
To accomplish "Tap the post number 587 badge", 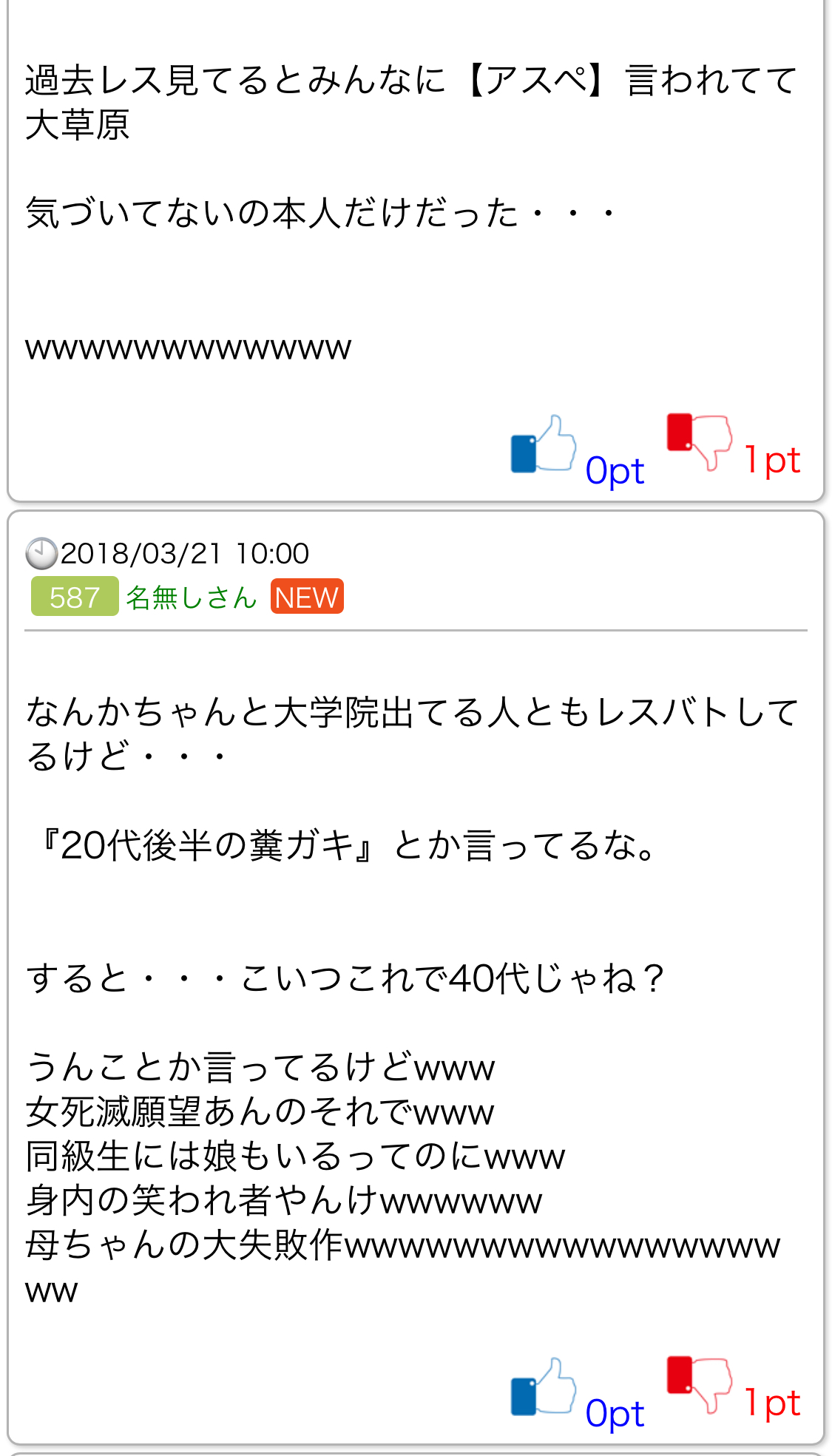I will tap(75, 597).
